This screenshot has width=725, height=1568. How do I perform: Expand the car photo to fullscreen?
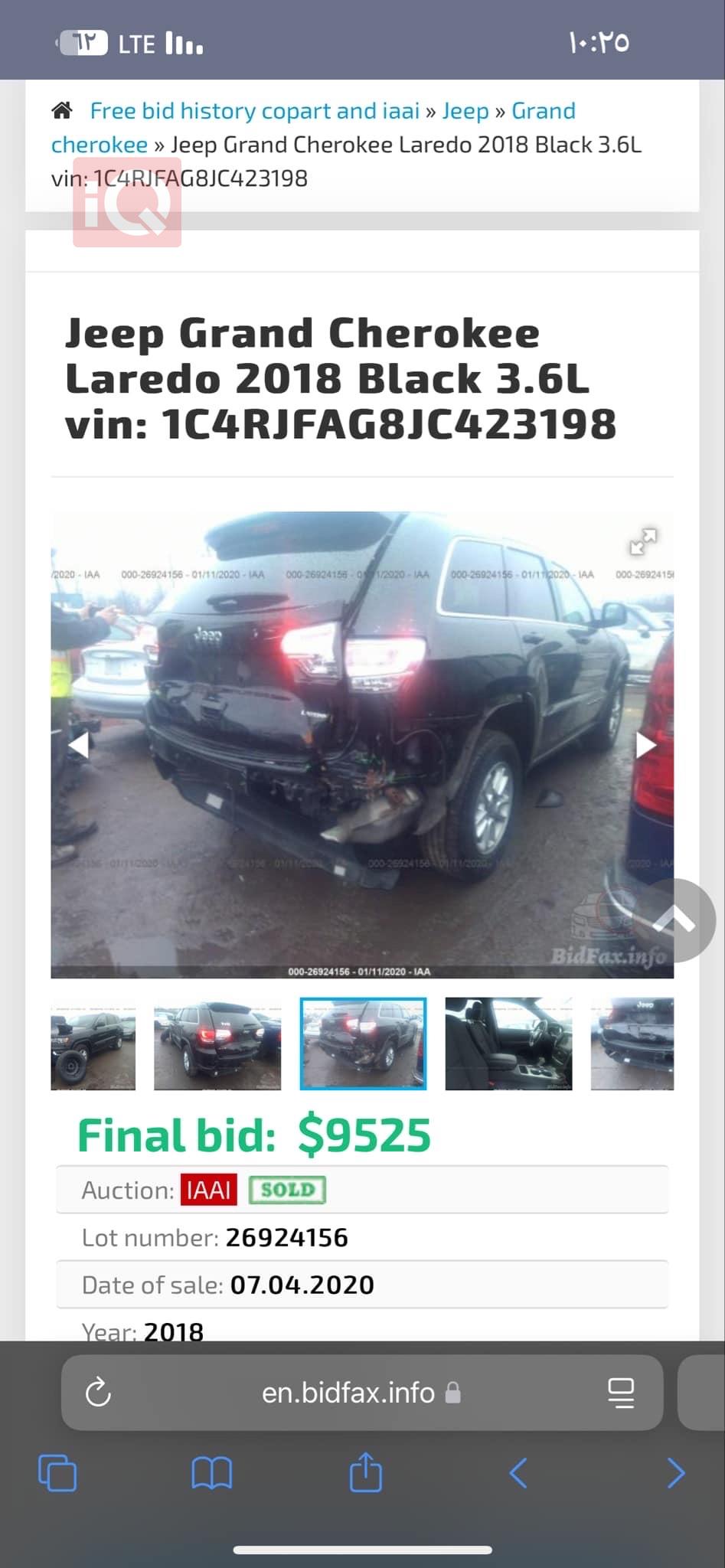pyautogui.click(x=642, y=542)
